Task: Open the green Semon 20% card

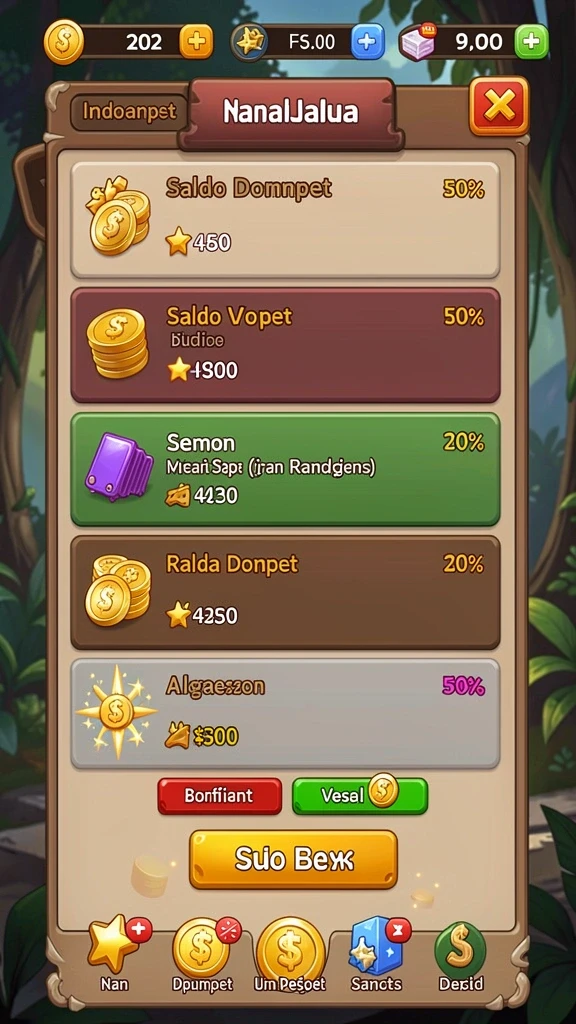Action: [285, 469]
